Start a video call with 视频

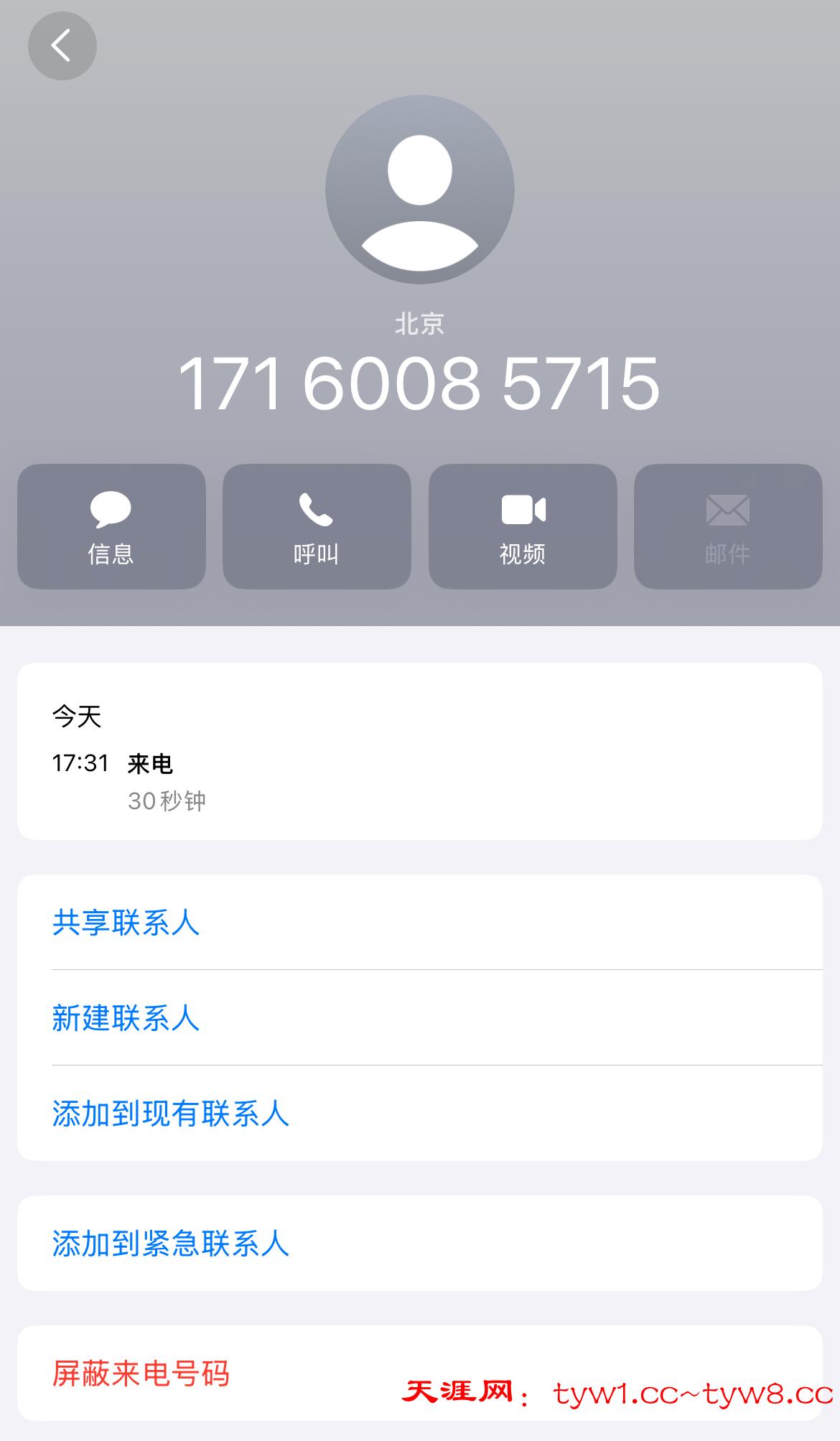click(523, 526)
